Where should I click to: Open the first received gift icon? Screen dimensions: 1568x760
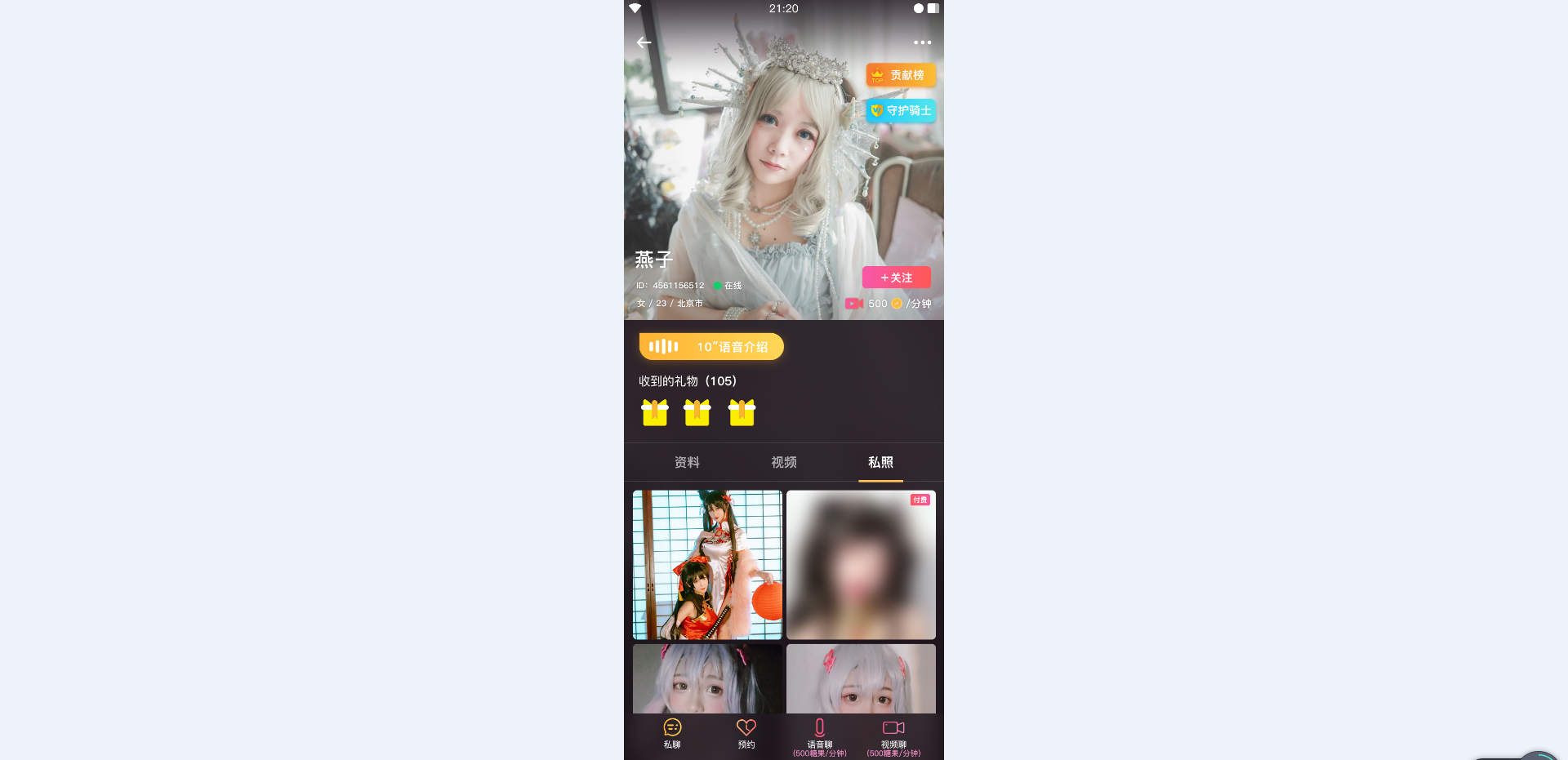tap(654, 412)
